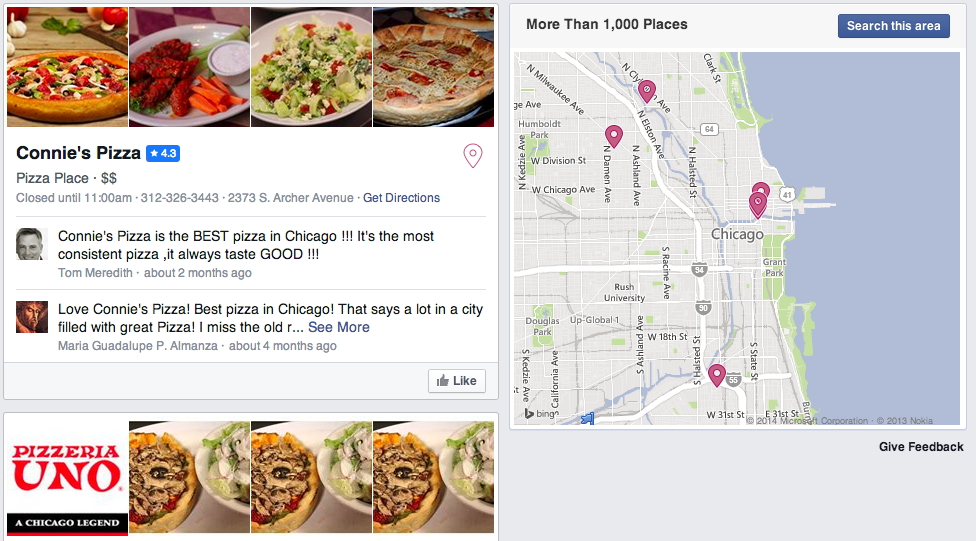View the pepperoni pizza photo of Connie's
Viewport: 976px width, 541px height.
coord(67,66)
